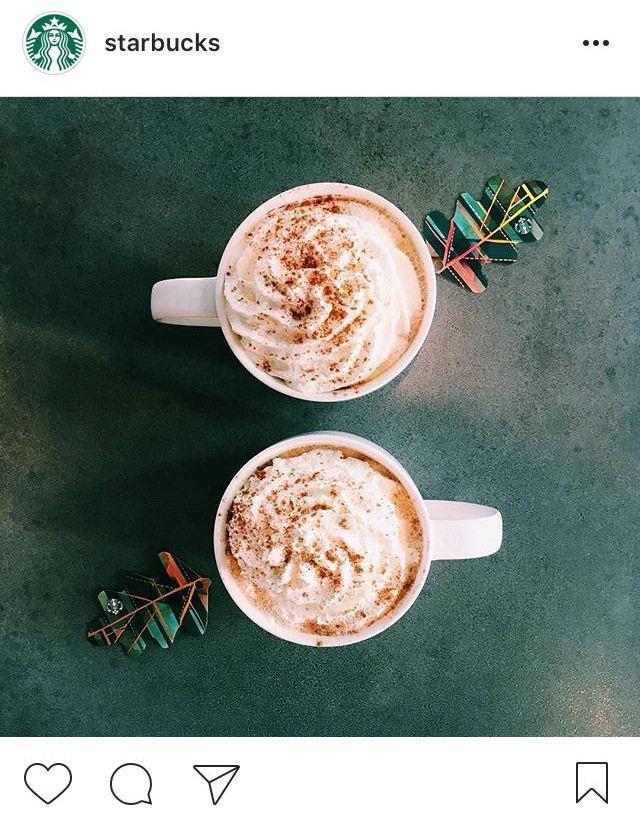Image resolution: width=640 pixels, height=819 pixels.
Task: Save the post with the bookmark icon
Action: pyautogui.click(x=592, y=782)
